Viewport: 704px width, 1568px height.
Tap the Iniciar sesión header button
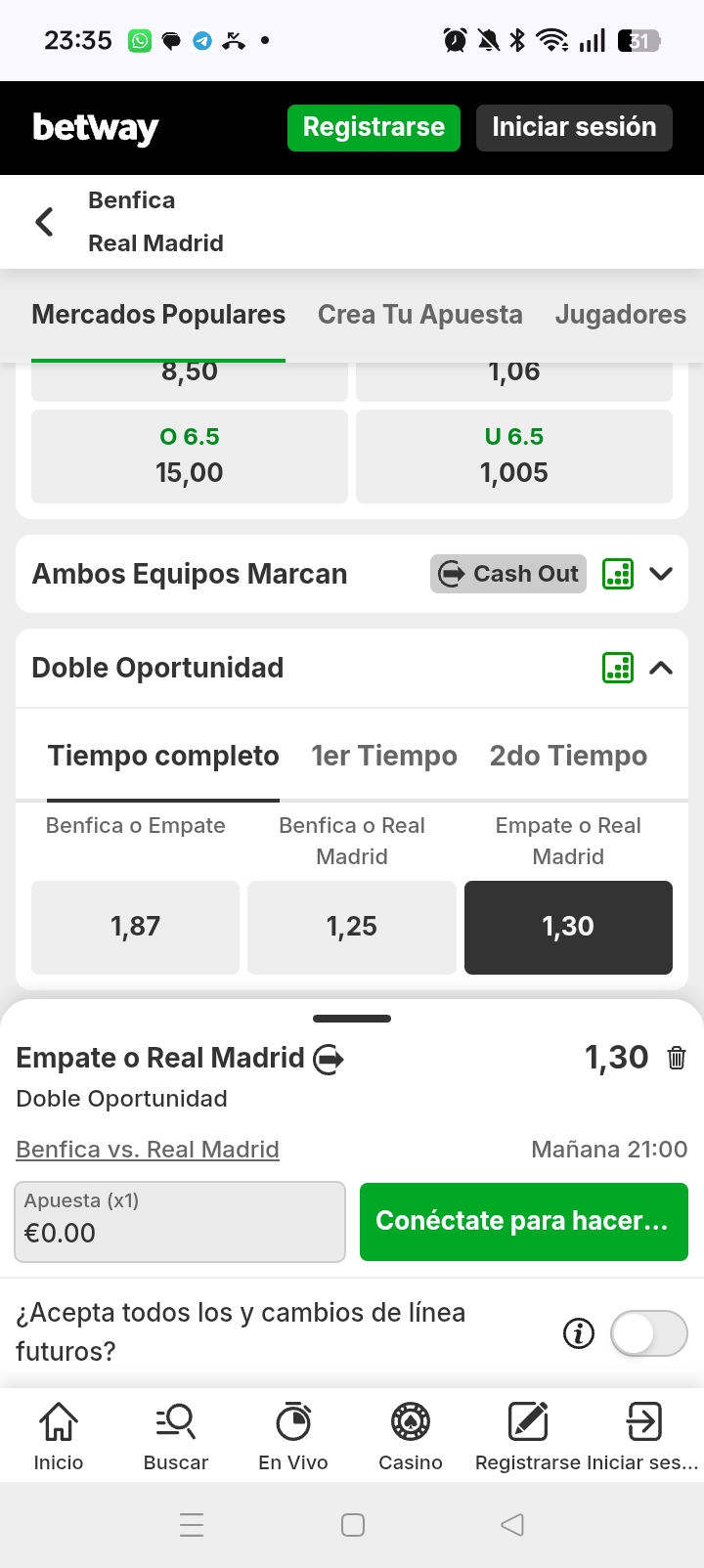[574, 128]
